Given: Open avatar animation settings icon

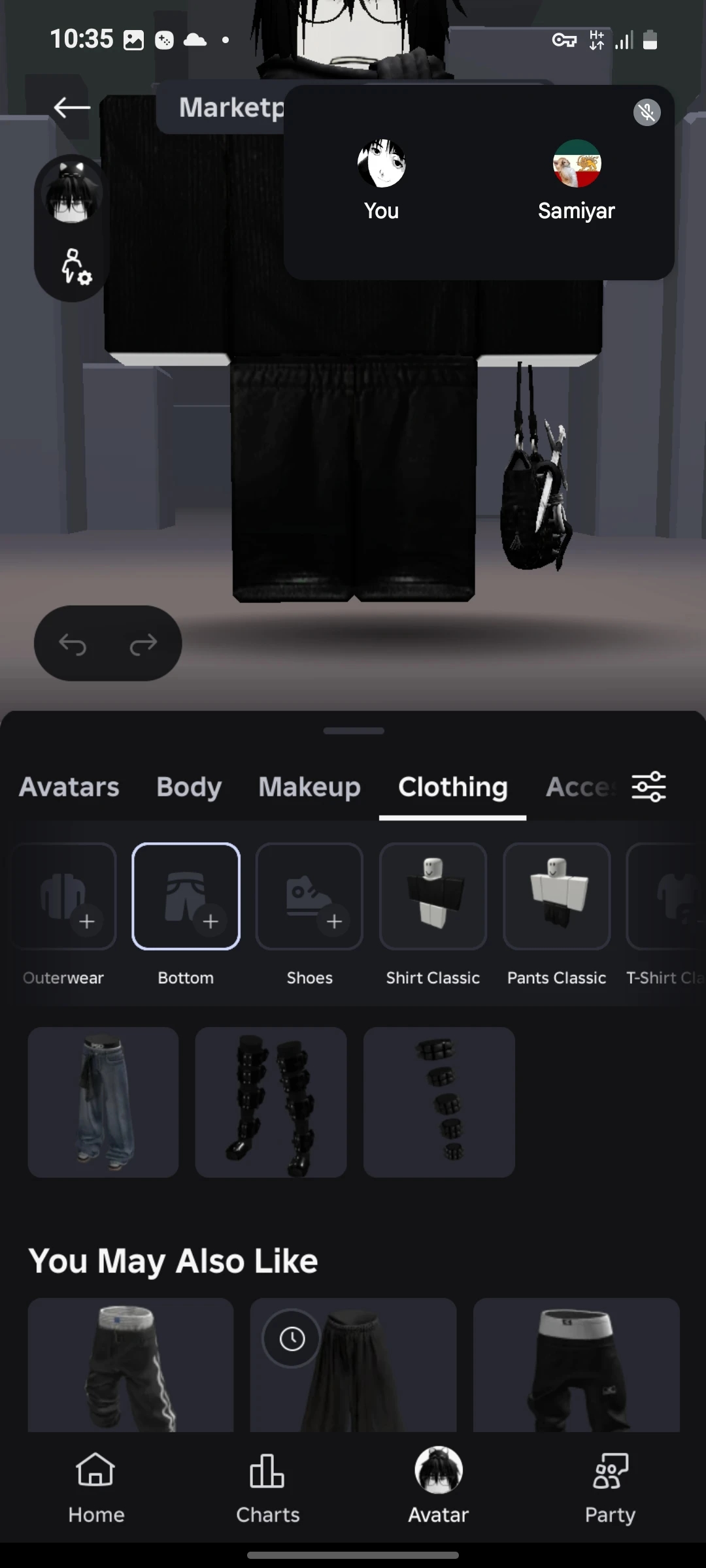Looking at the screenshot, I should 76,266.
